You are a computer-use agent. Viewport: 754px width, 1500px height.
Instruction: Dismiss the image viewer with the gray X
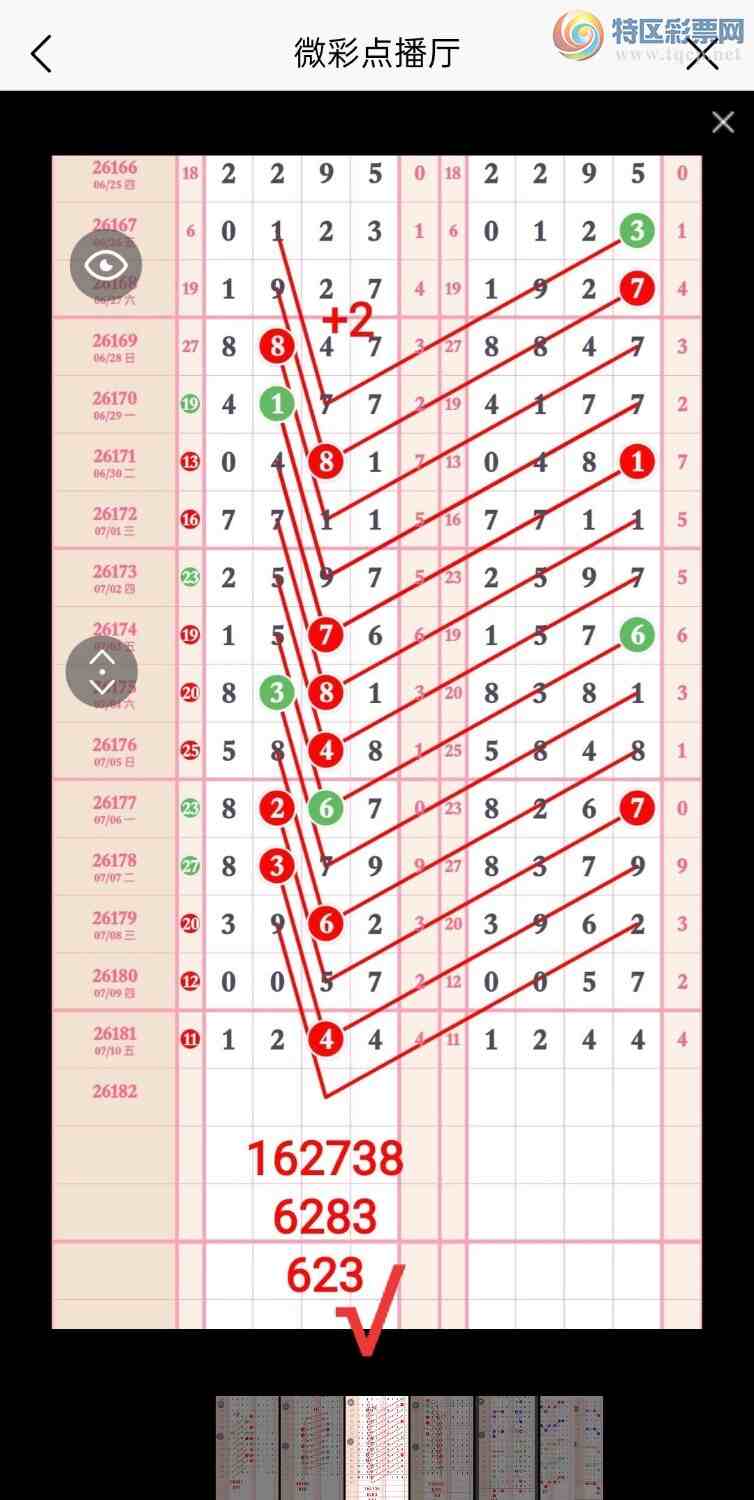[x=723, y=122]
